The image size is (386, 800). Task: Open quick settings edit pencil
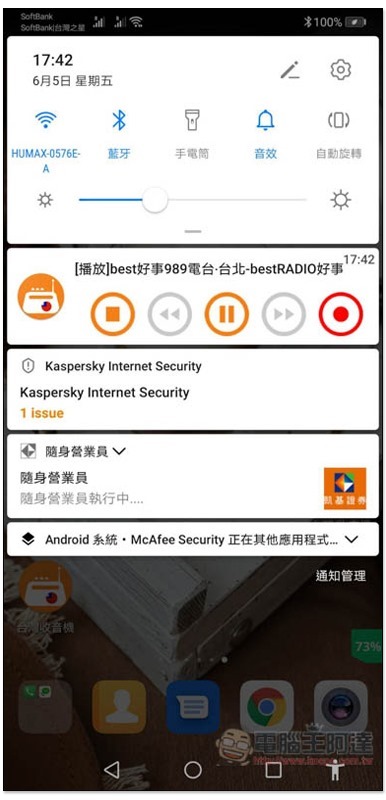coord(290,70)
